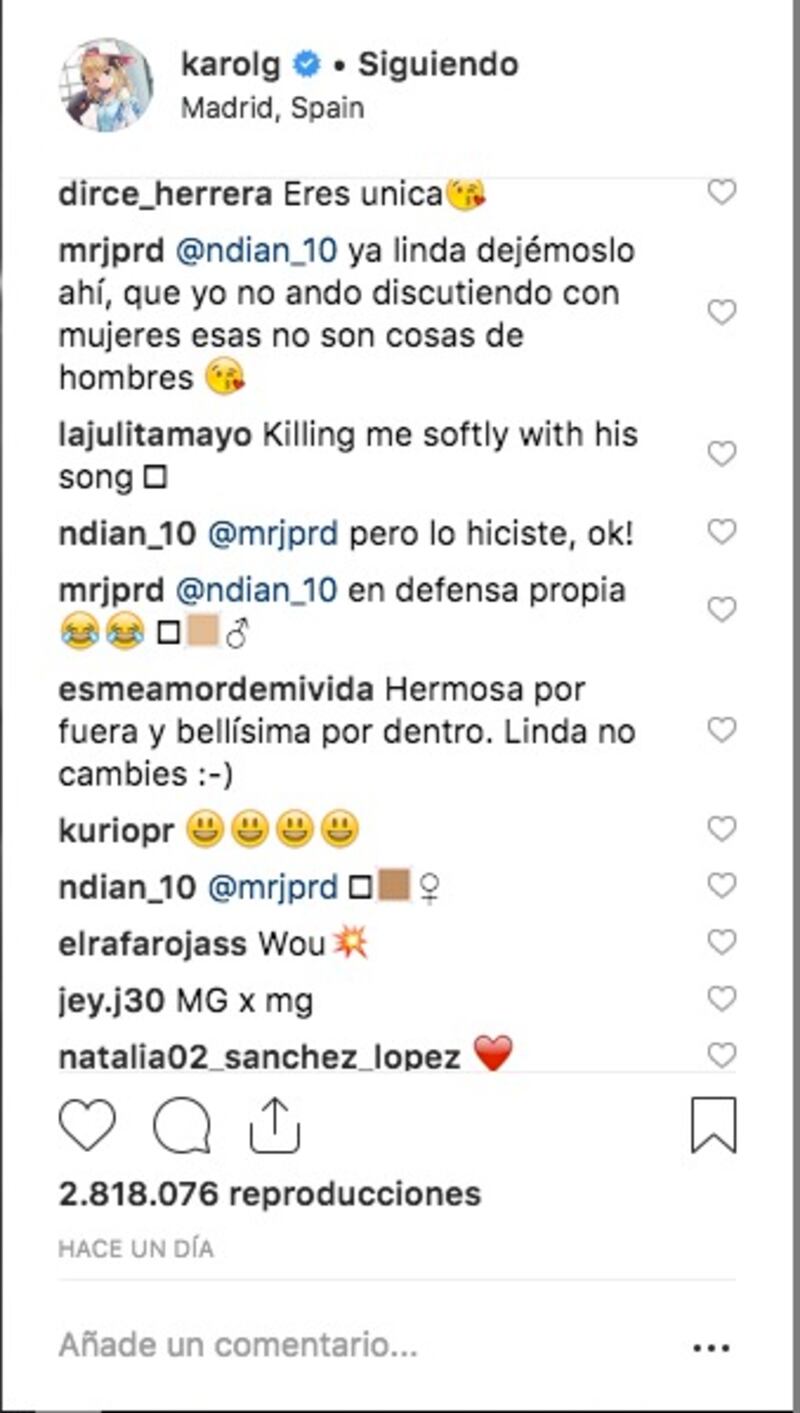
Task: Like esmeamordemivida's comment
Action: pyautogui.click(x=722, y=731)
